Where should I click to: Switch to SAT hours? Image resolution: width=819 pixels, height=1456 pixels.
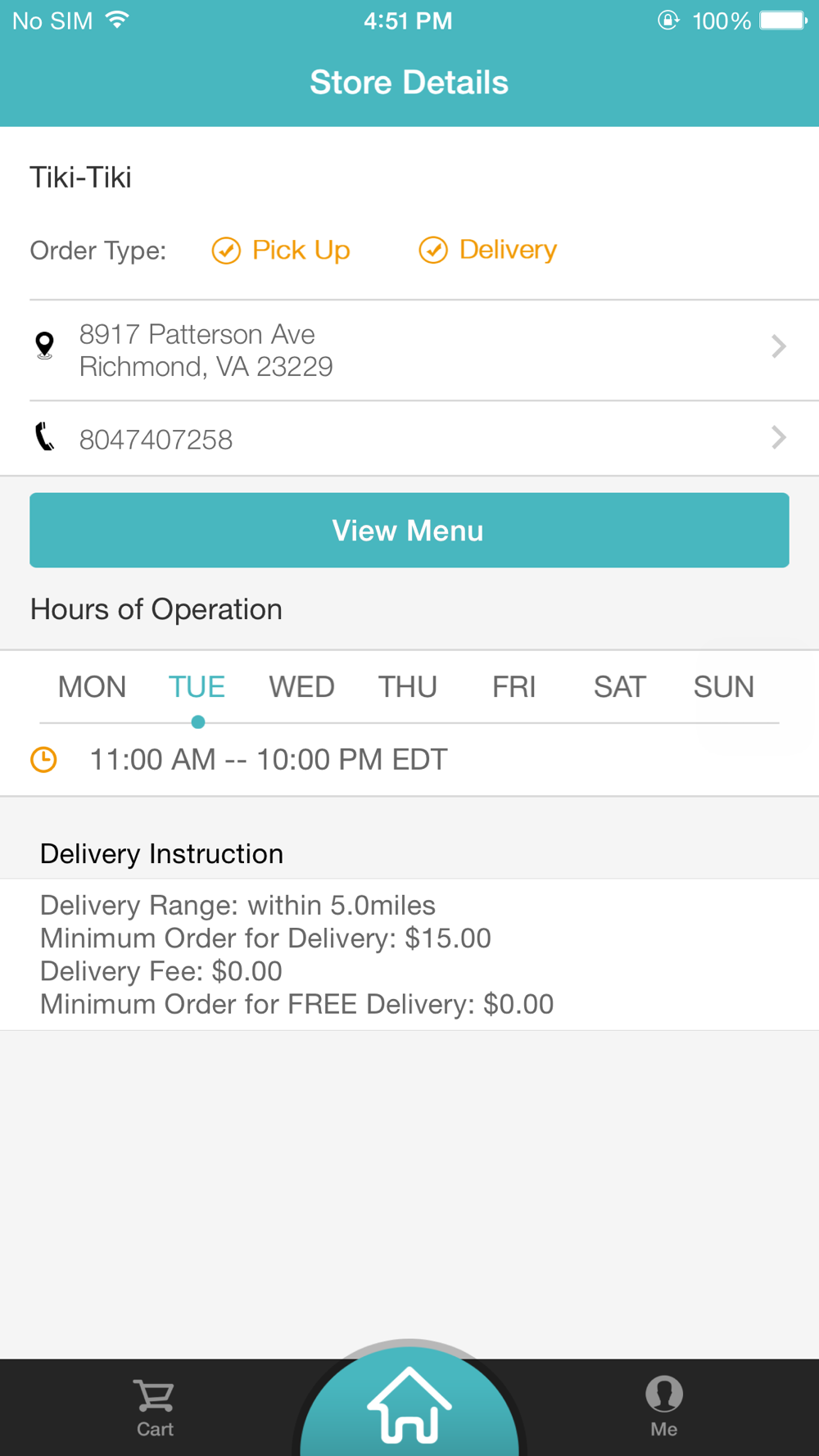click(619, 687)
